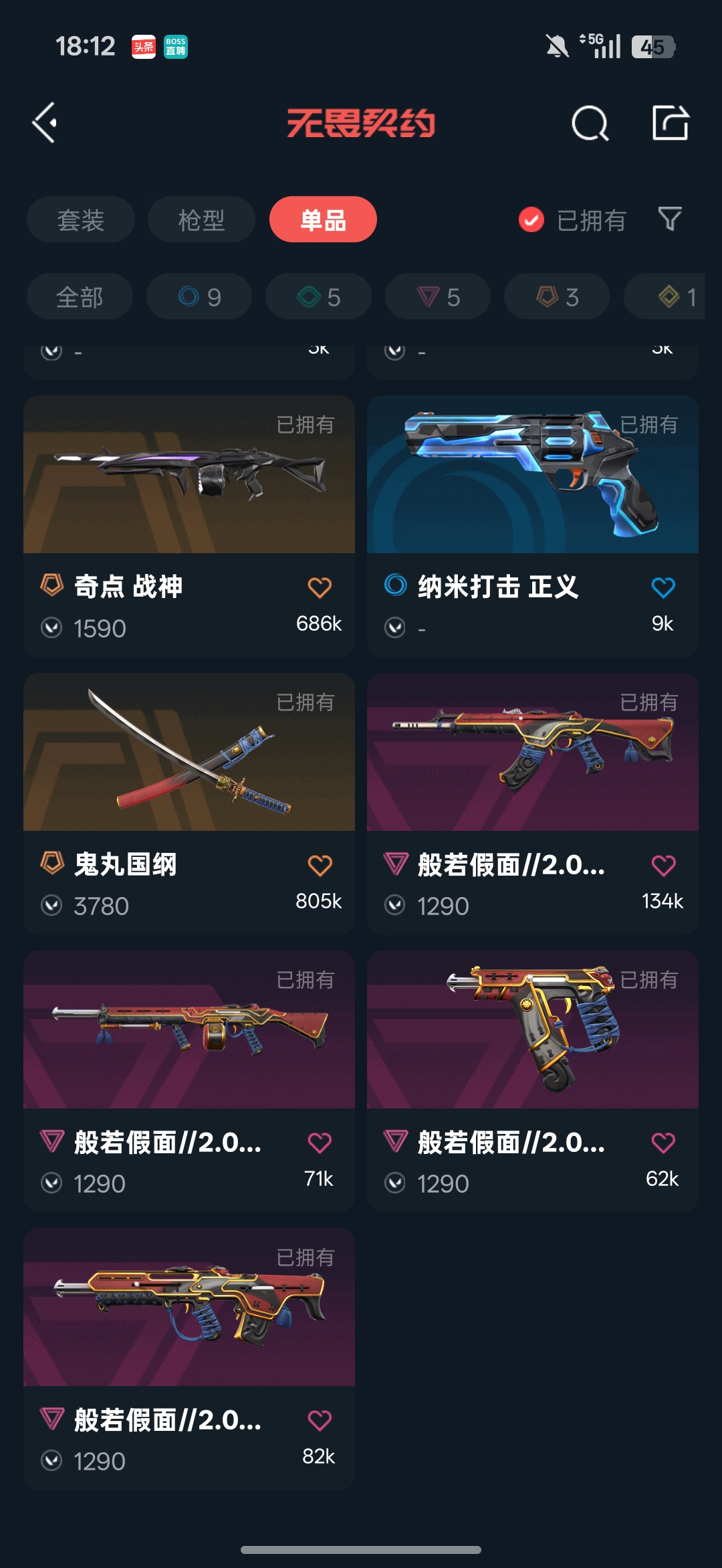Favorite the 纳米打击 正义 skin
The width and height of the screenshot is (722, 1568).
tap(663, 588)
